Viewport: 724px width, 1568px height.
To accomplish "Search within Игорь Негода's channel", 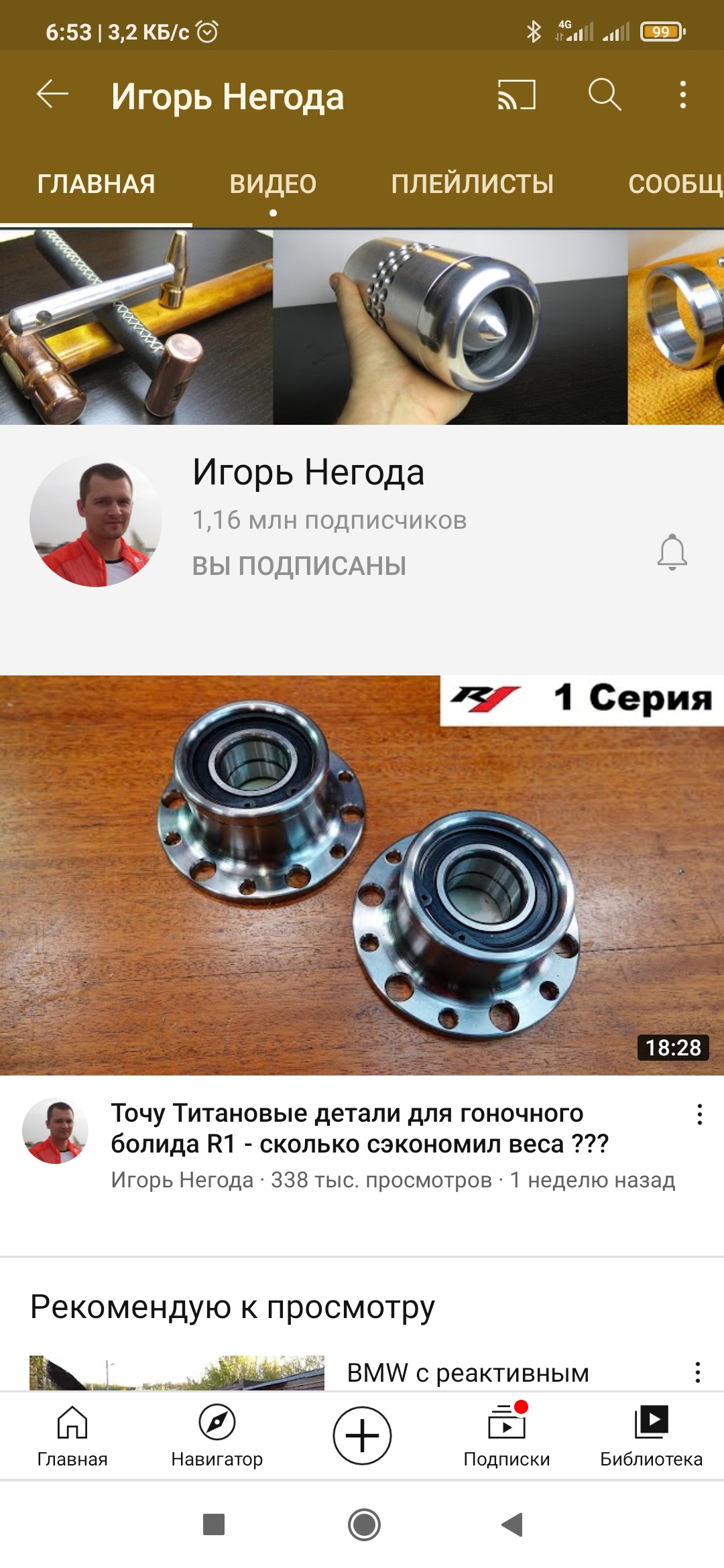I will click(x=605, y=94).
